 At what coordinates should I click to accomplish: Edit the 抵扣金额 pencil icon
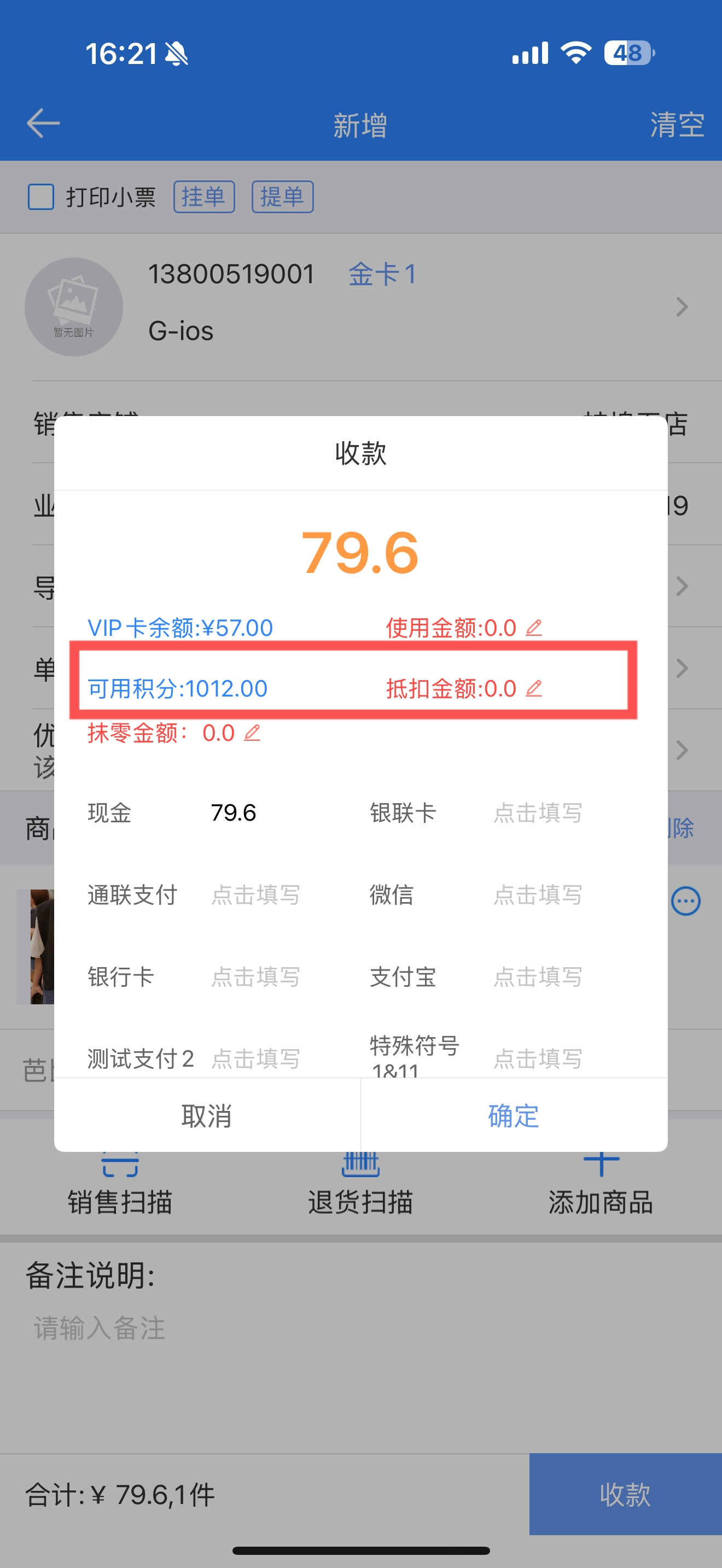(x=534, y=688)
